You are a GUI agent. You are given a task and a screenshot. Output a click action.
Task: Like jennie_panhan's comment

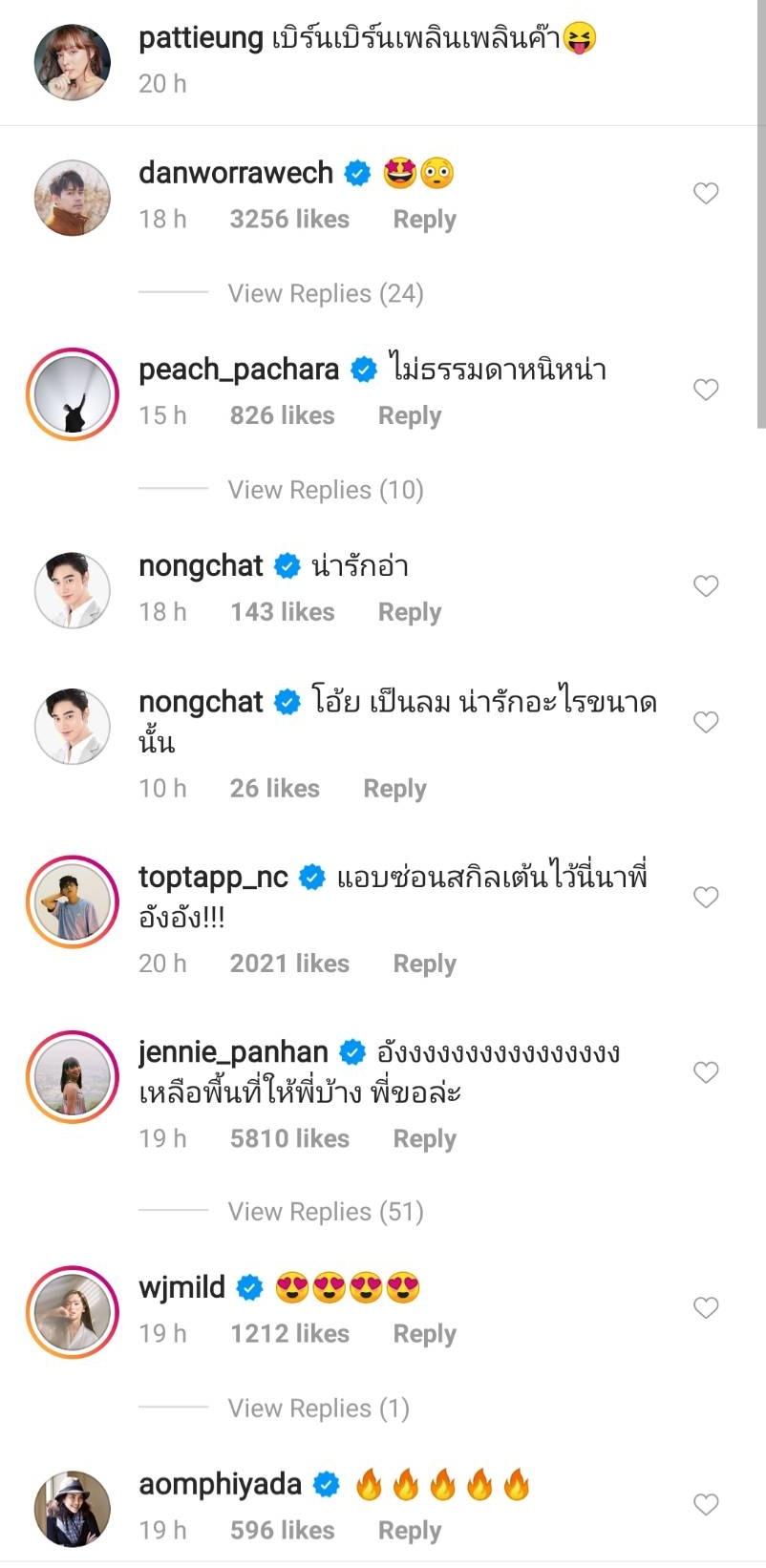coord(705,1073)
